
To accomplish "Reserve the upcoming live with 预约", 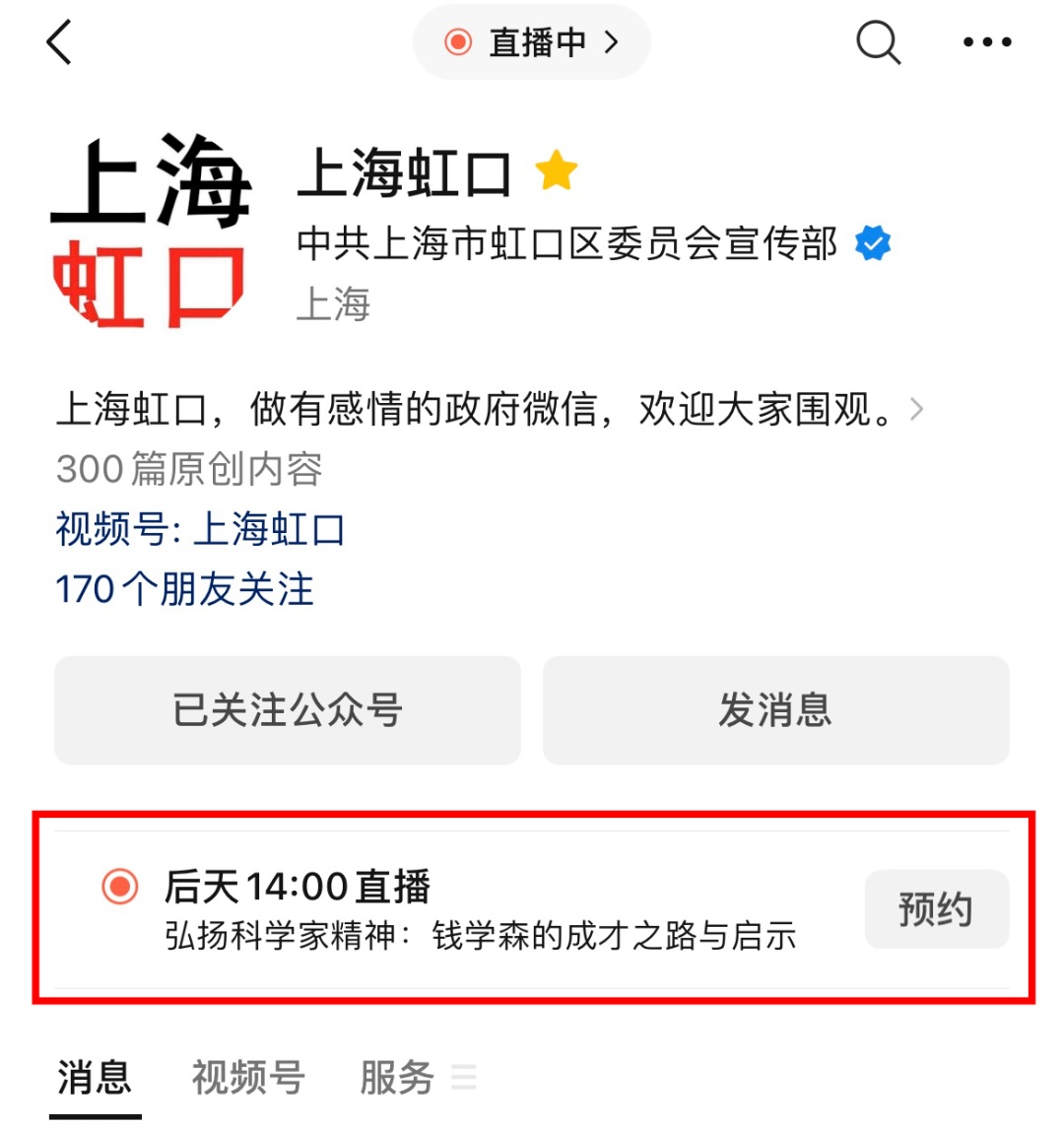I will point(936,909).
